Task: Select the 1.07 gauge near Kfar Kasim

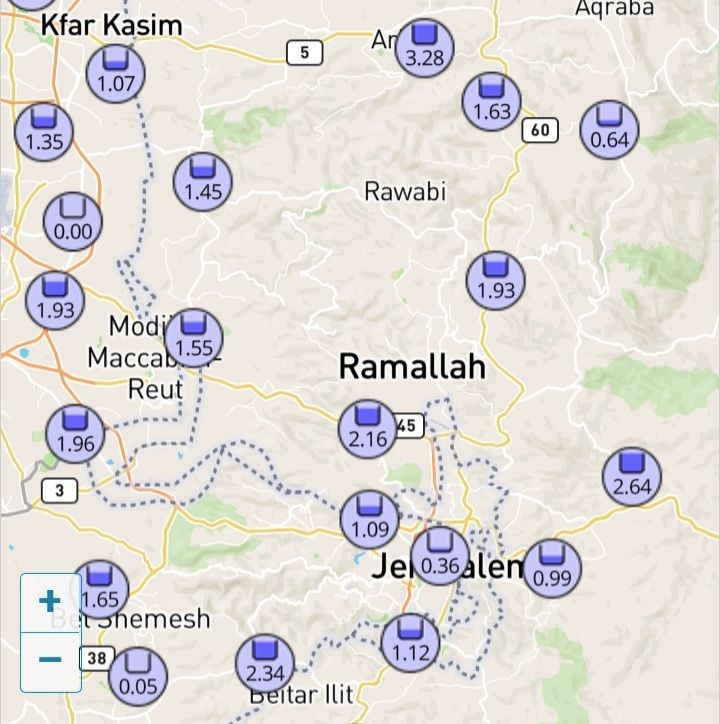Action: (115, 73)
